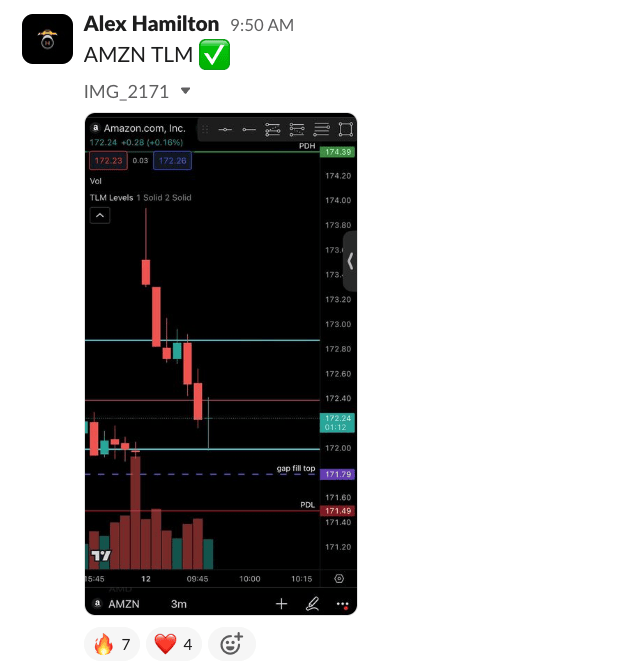Viewport: 634px width, 664px height.
Task: React with the red heart emoji
Action: tap(174, 644)
